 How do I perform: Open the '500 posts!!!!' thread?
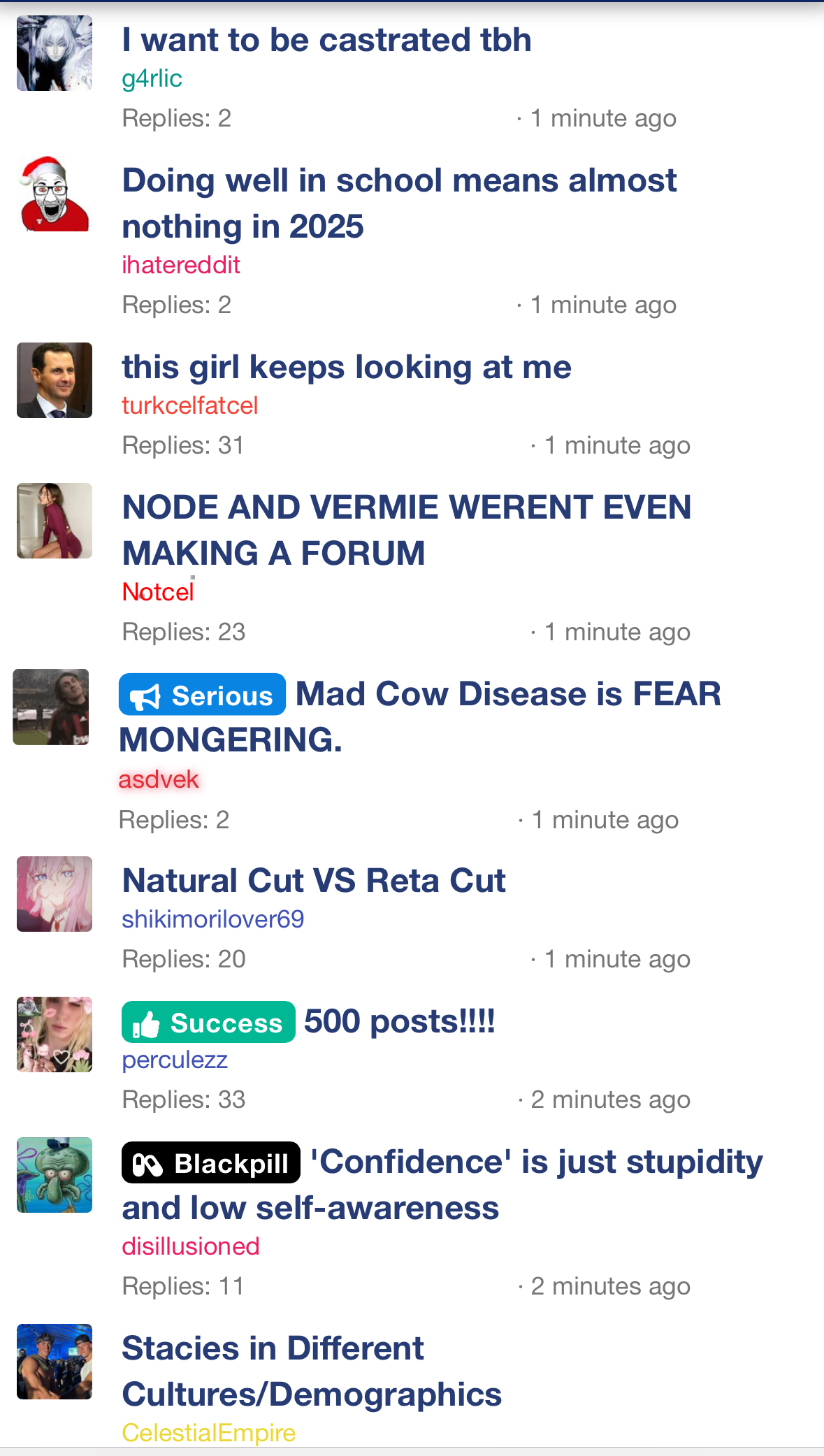399,1022
